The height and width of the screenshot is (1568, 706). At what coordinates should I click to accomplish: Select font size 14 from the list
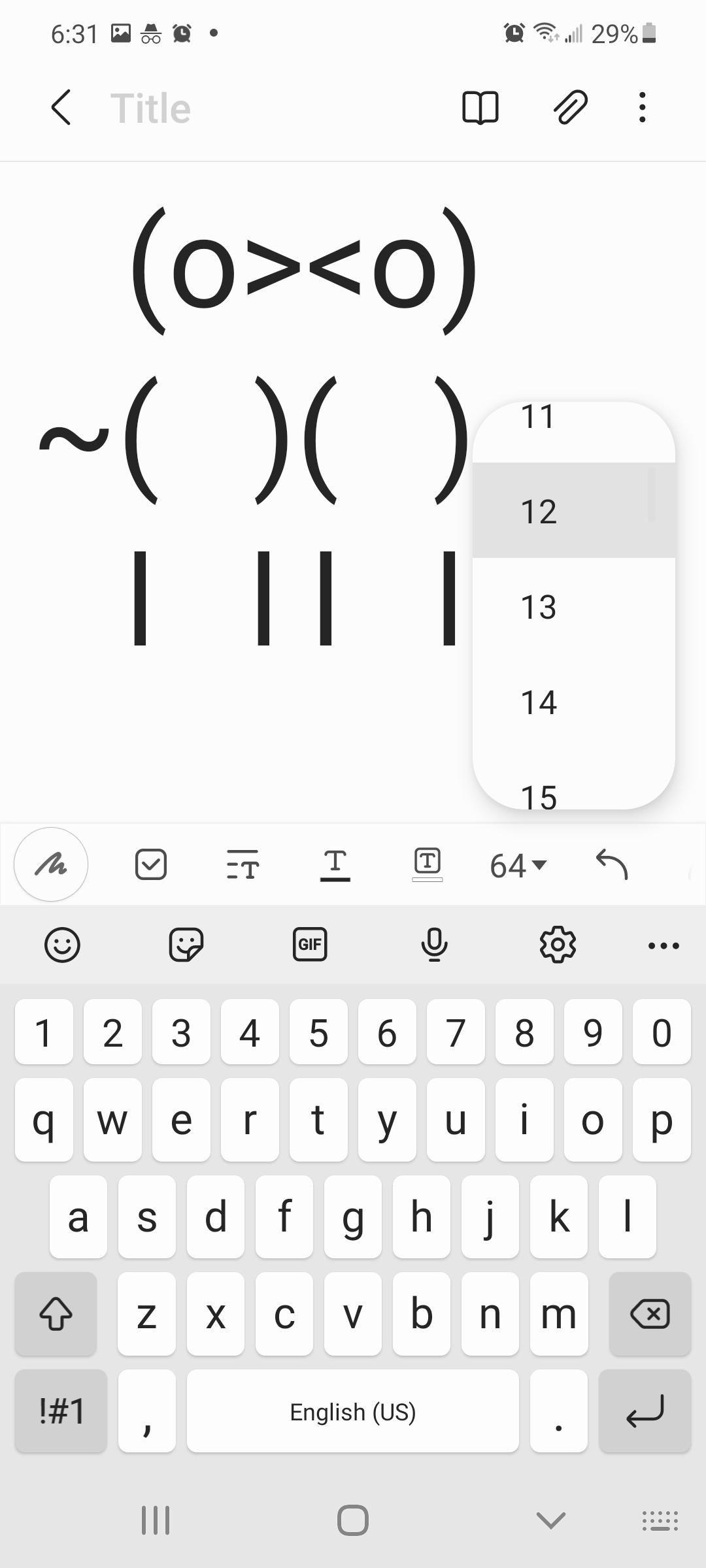click(x=539, y=702)
